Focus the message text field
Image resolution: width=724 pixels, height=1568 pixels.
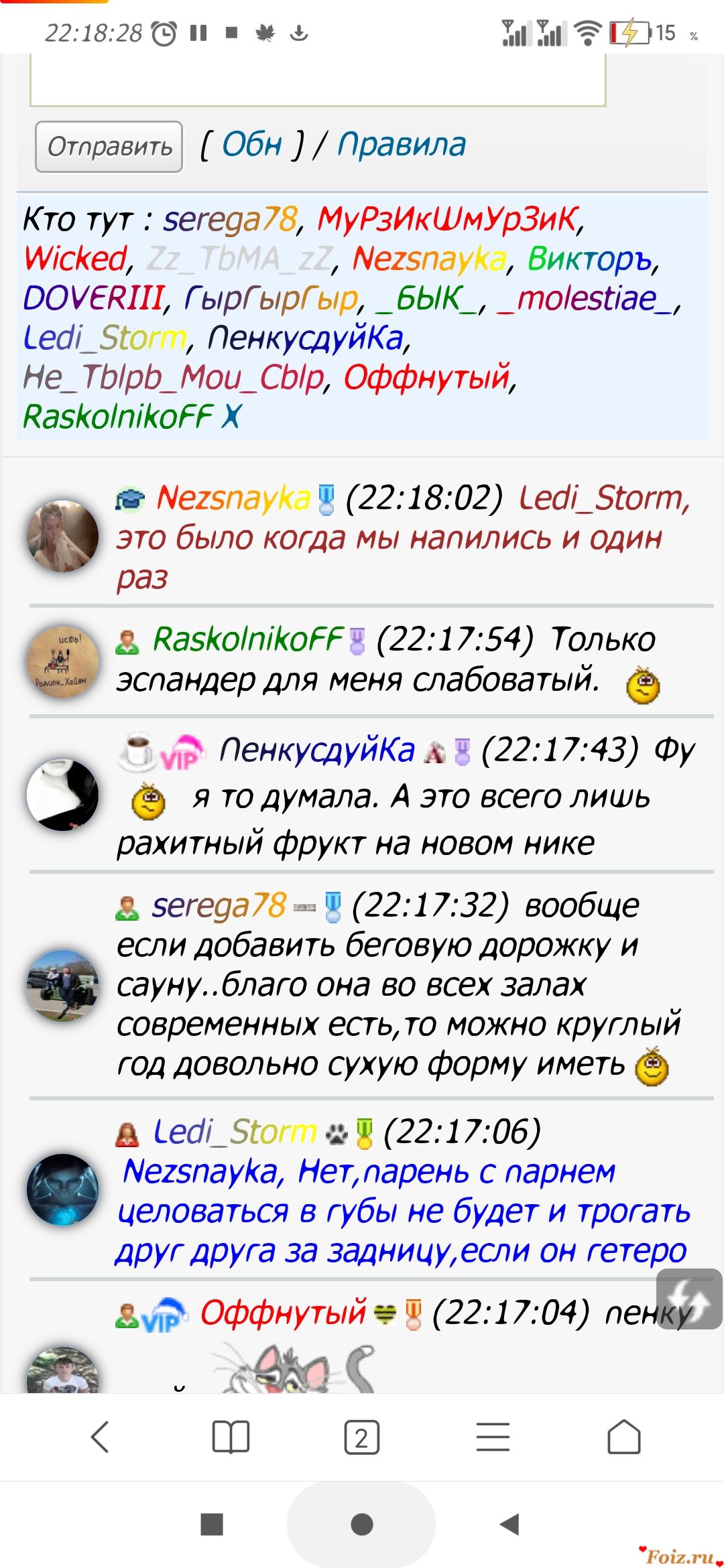(x=318, y=80)
